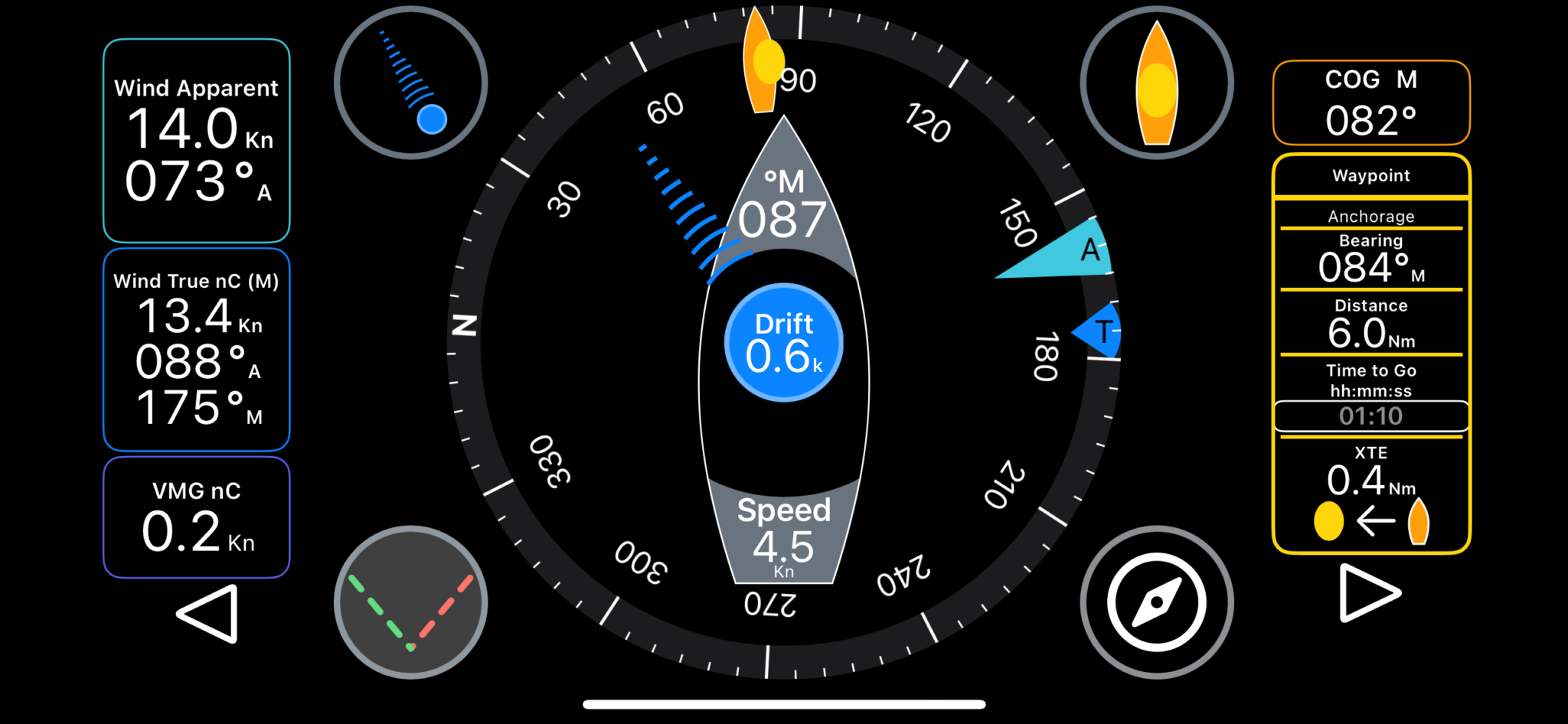
Task: Tap the blue wind indicator circle
Action: [x=411, y=83]
